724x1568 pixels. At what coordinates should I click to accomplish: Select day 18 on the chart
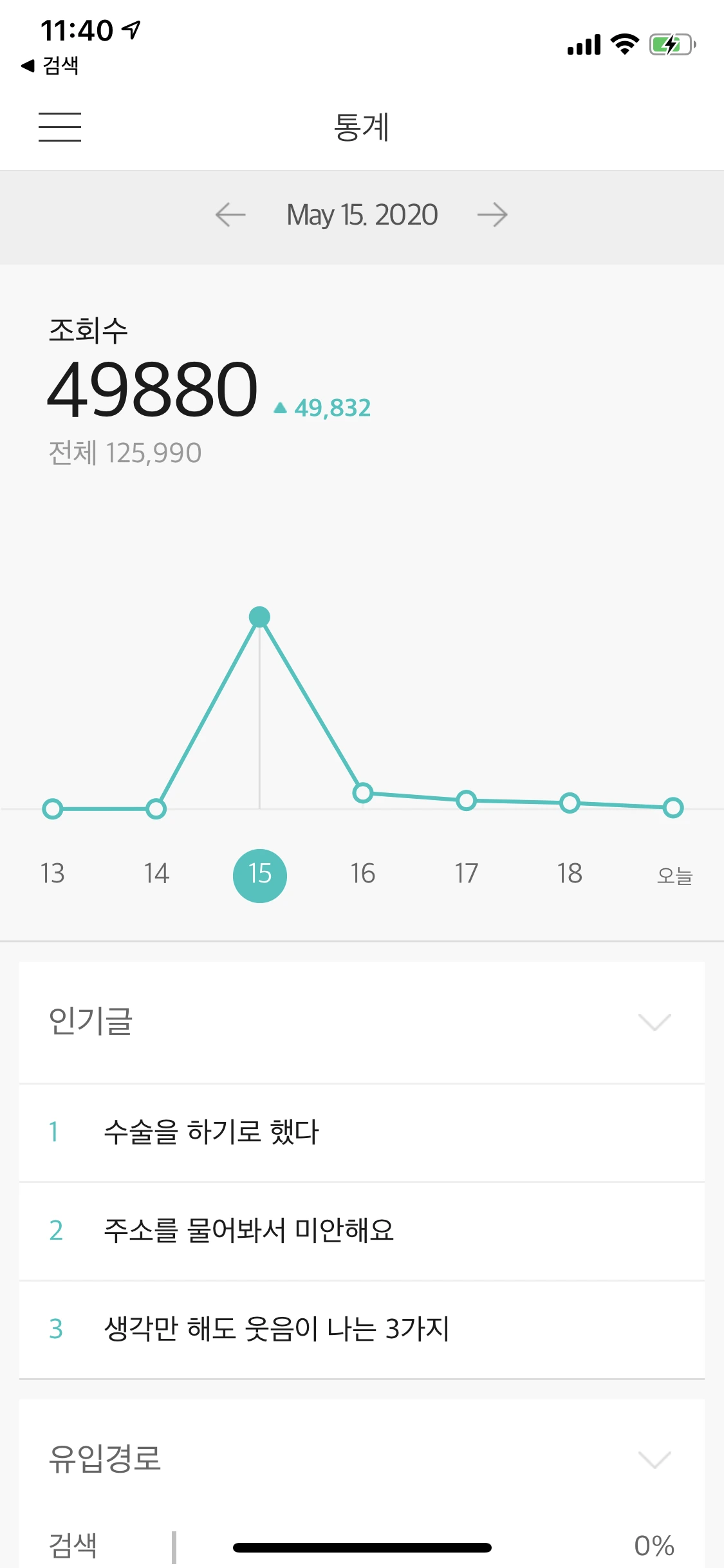coord(570,873)
